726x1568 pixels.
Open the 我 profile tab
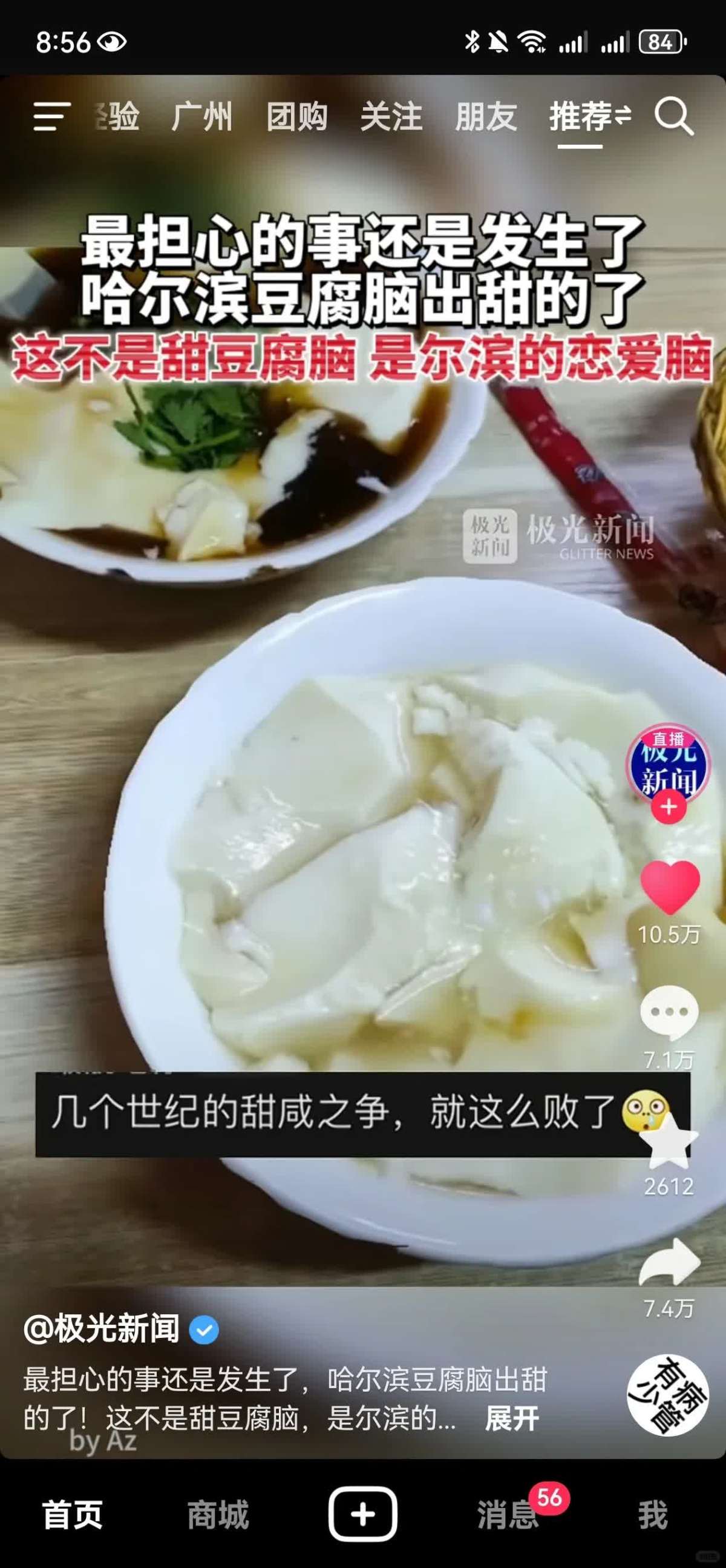point(652,1515)
